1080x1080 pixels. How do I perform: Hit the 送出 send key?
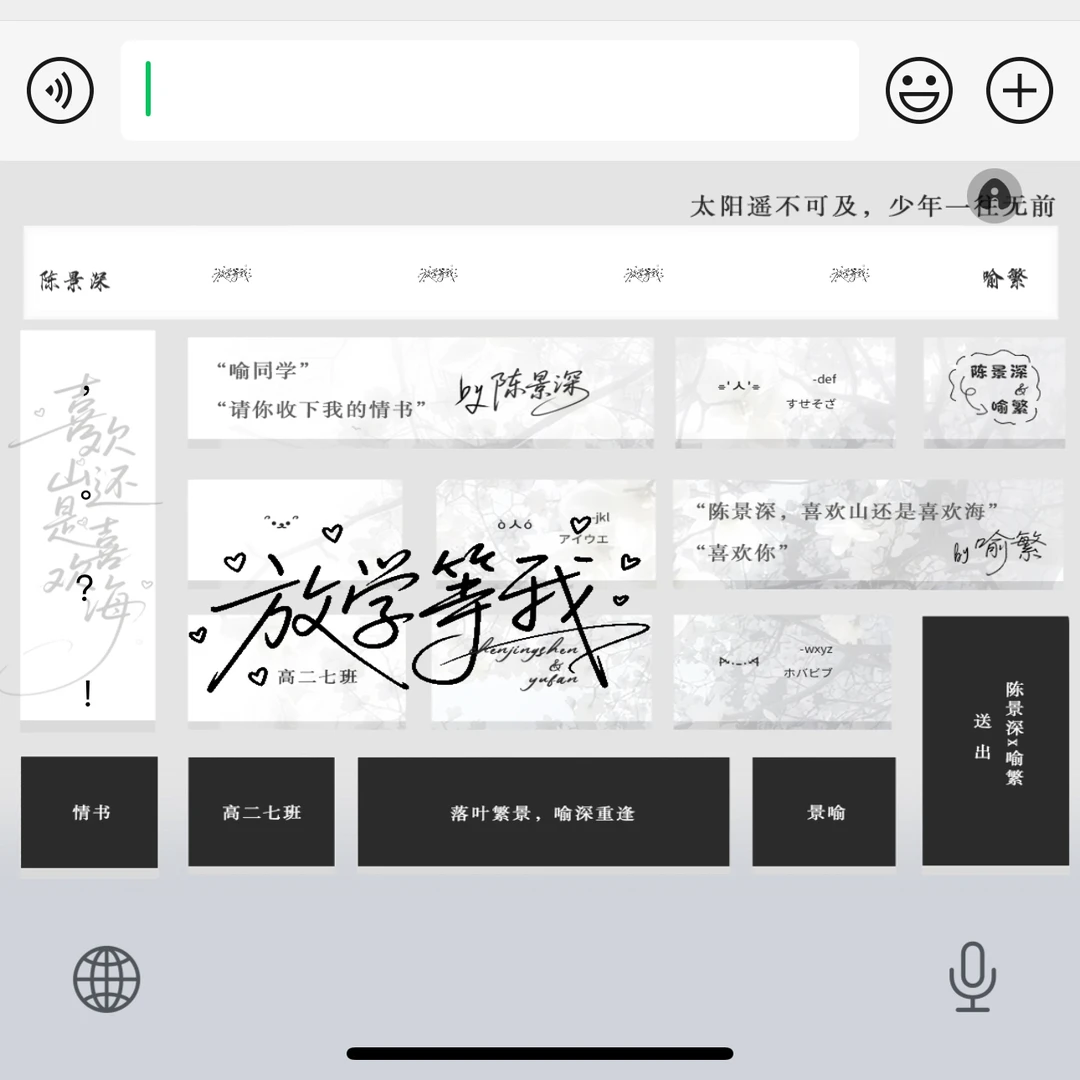point(995,740)
